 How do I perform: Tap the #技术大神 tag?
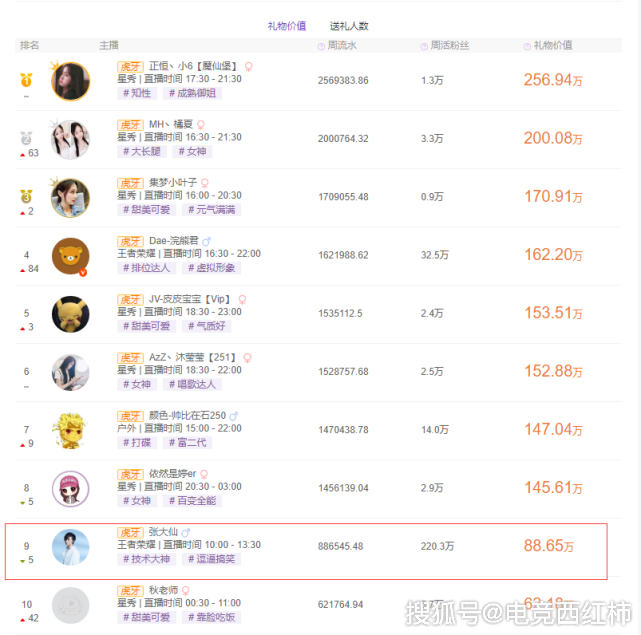pyautogui.click(x=147, y=559)
